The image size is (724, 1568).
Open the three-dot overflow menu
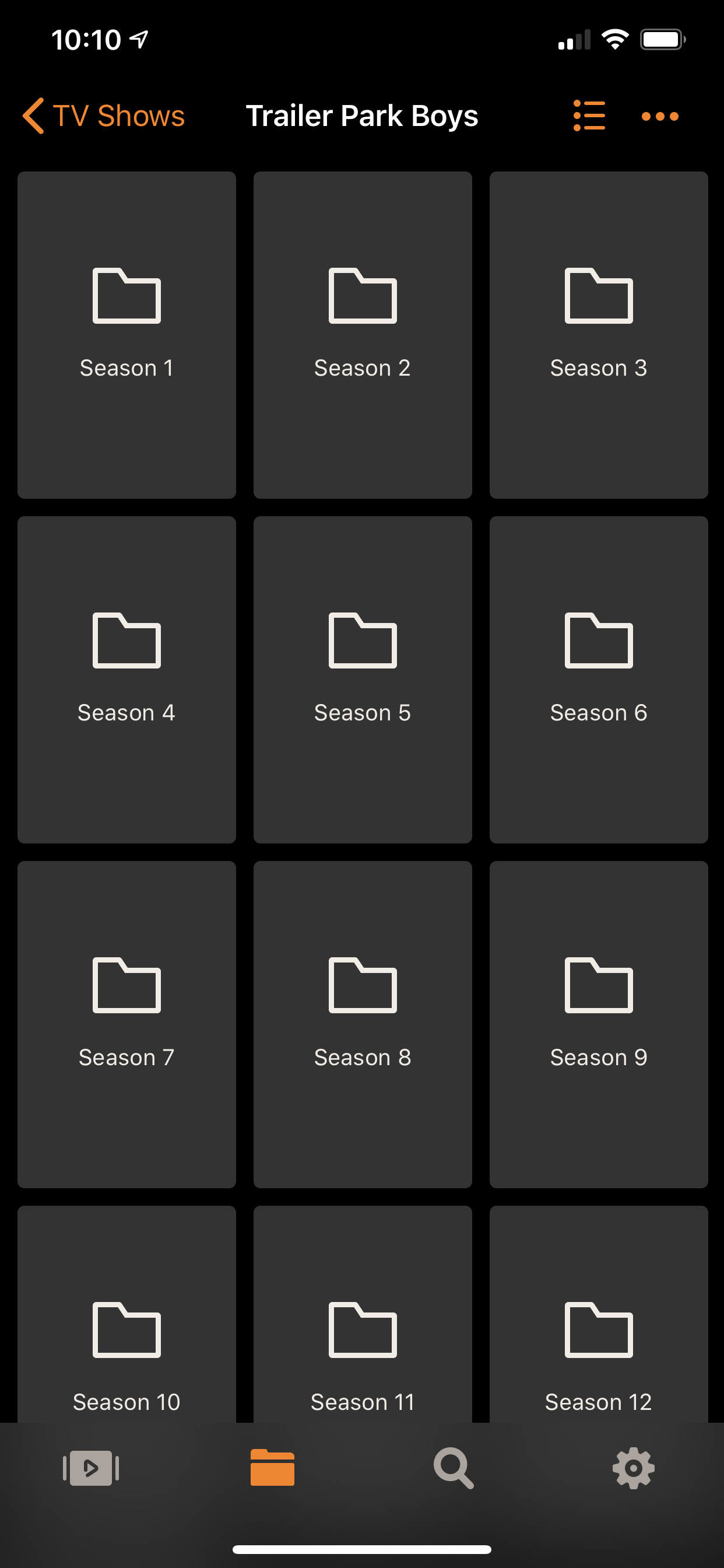point(659,116)
